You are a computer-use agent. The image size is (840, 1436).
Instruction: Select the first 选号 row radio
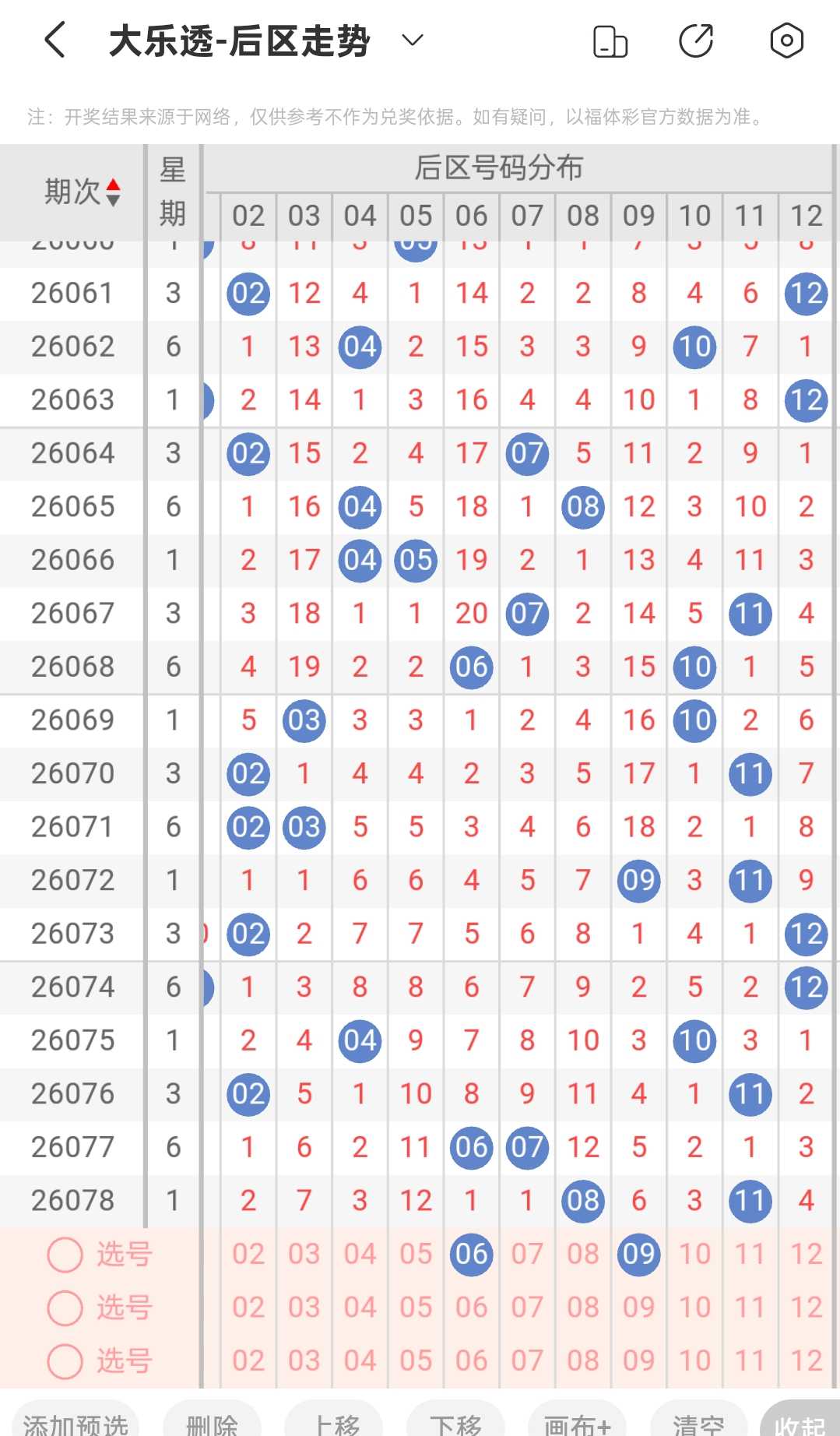65,1255
